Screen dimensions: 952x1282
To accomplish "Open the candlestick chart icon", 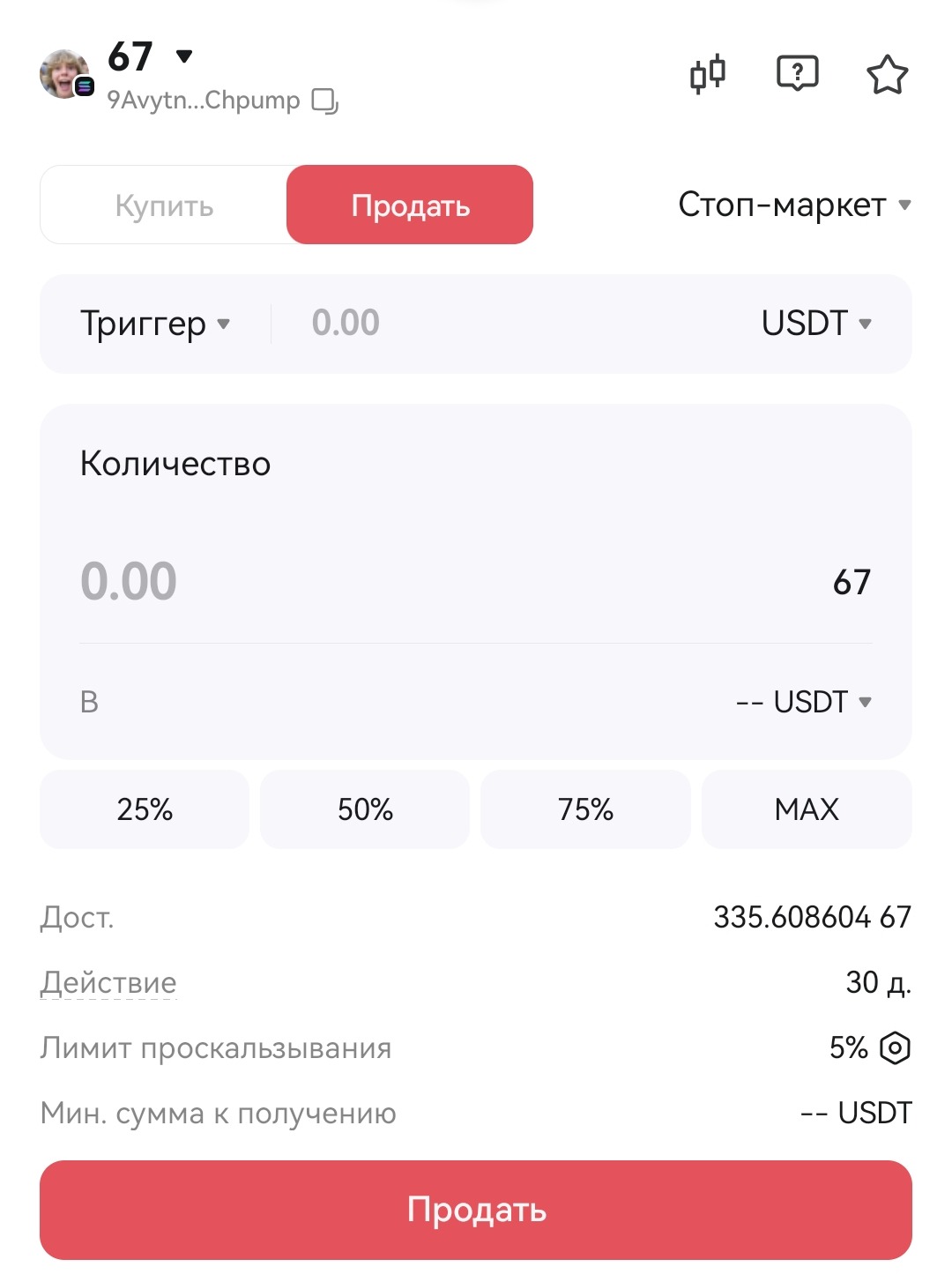I will (708, 74).
